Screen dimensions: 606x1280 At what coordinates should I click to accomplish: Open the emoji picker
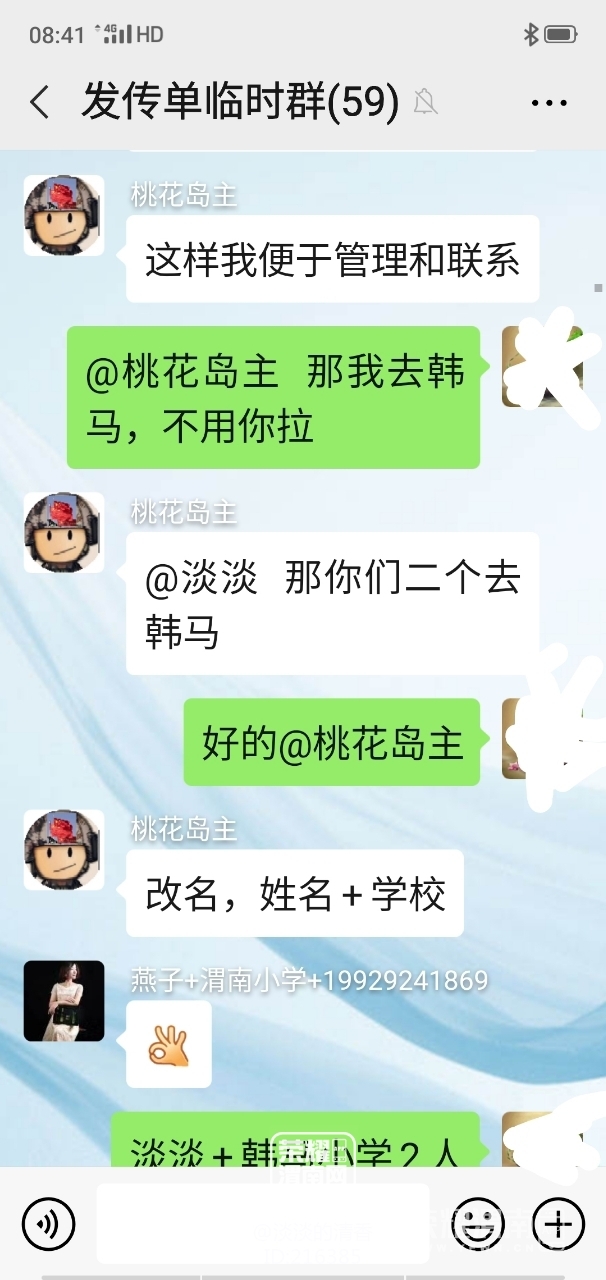tap(477, 1223)
